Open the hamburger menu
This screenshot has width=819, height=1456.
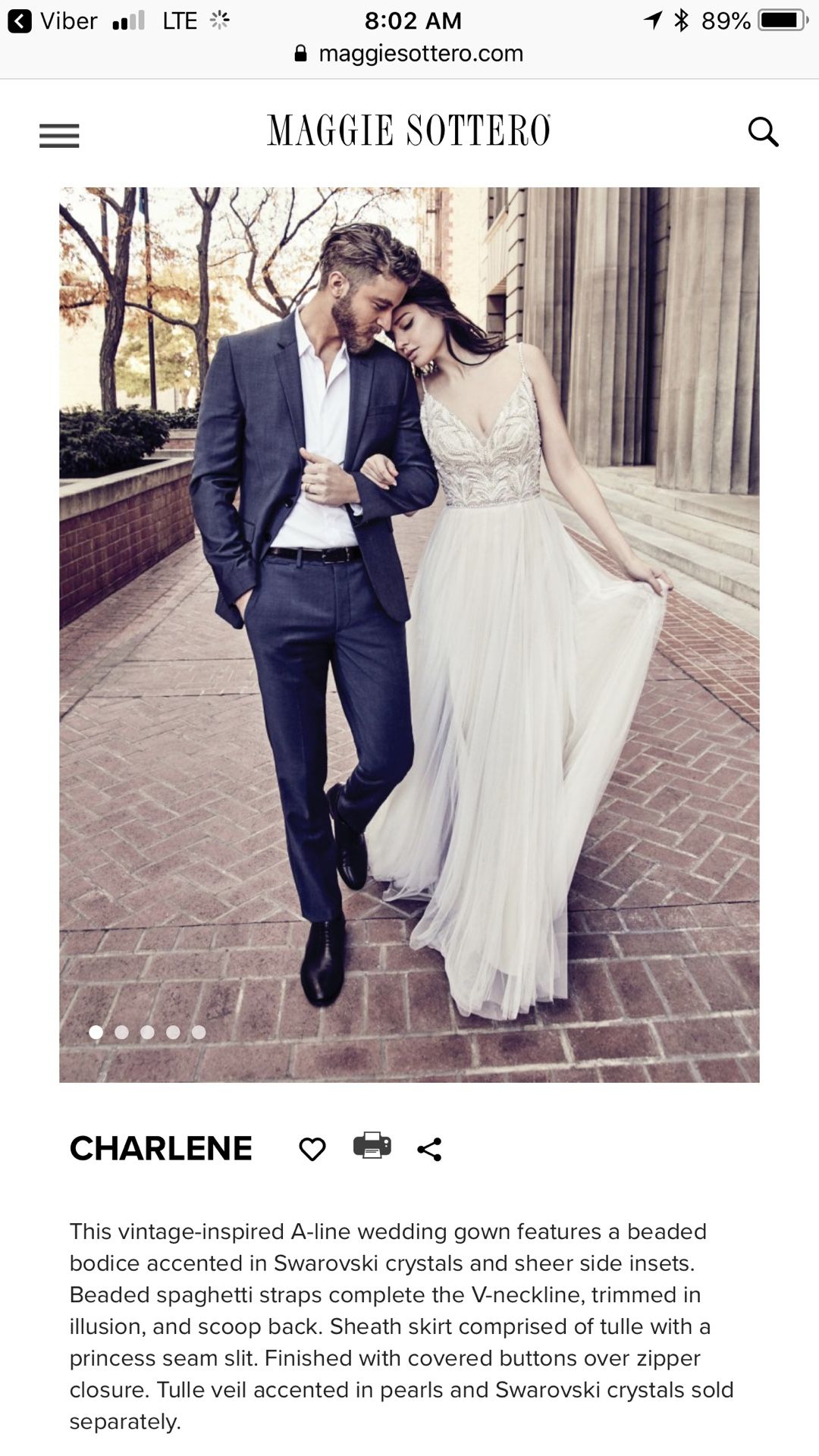[59, 136]
